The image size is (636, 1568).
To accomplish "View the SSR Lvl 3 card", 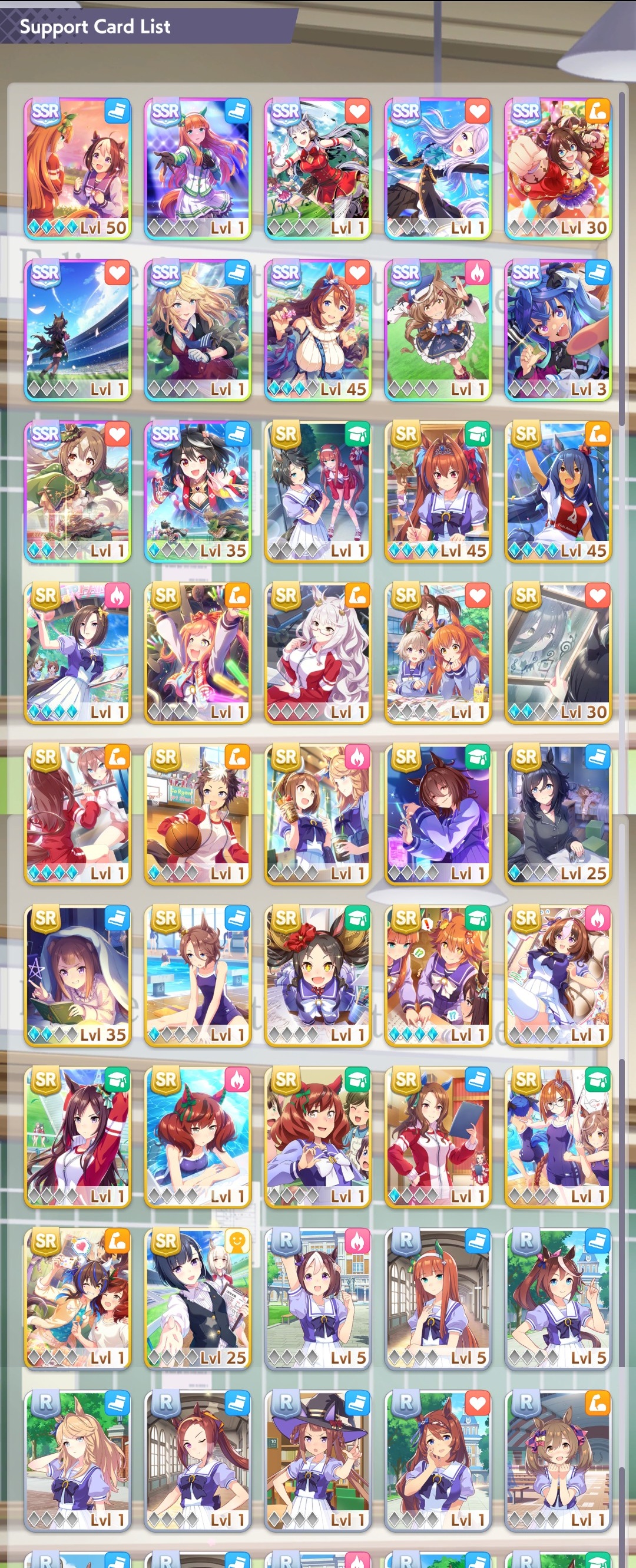I will (x=558, y=330).
